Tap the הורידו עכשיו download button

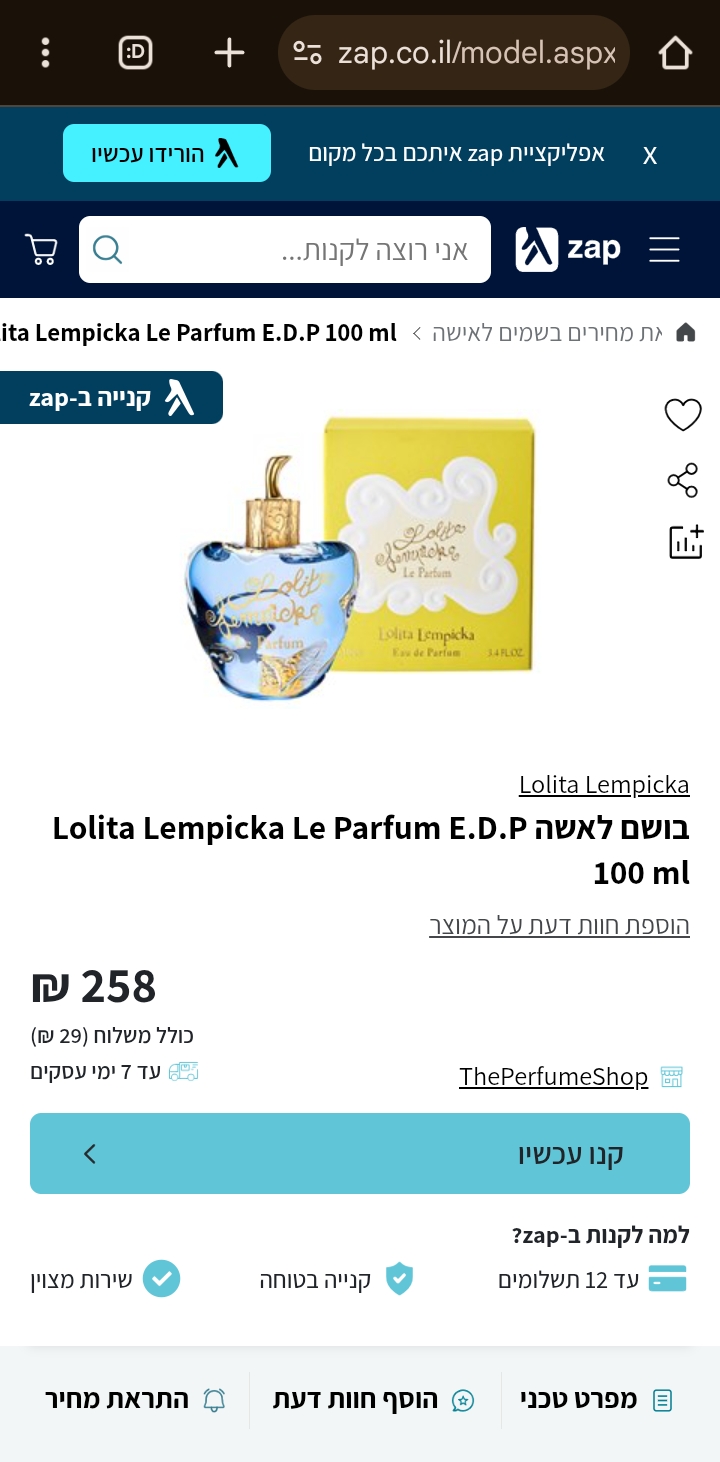click(x=167, y=153)
